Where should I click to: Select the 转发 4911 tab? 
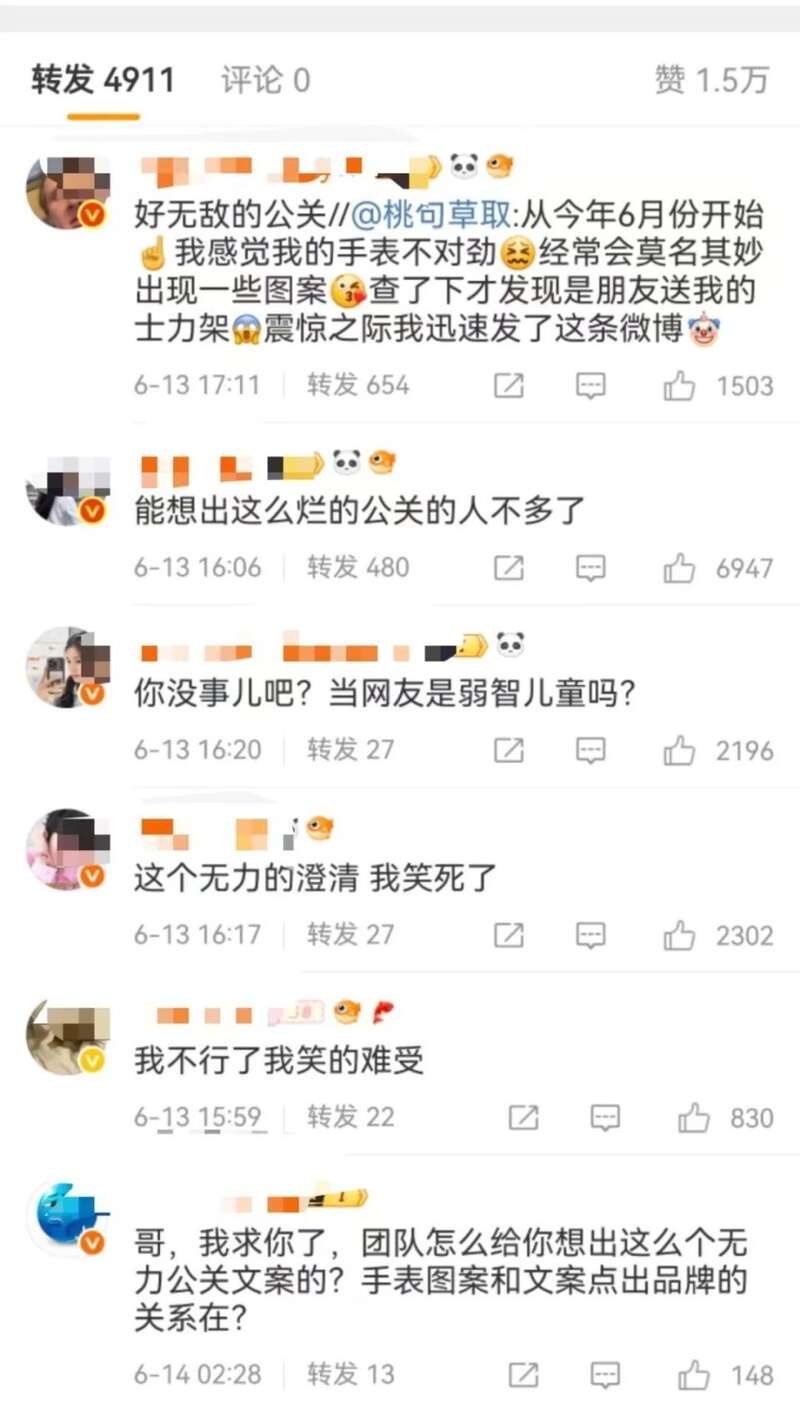click(x=102, y=80)
